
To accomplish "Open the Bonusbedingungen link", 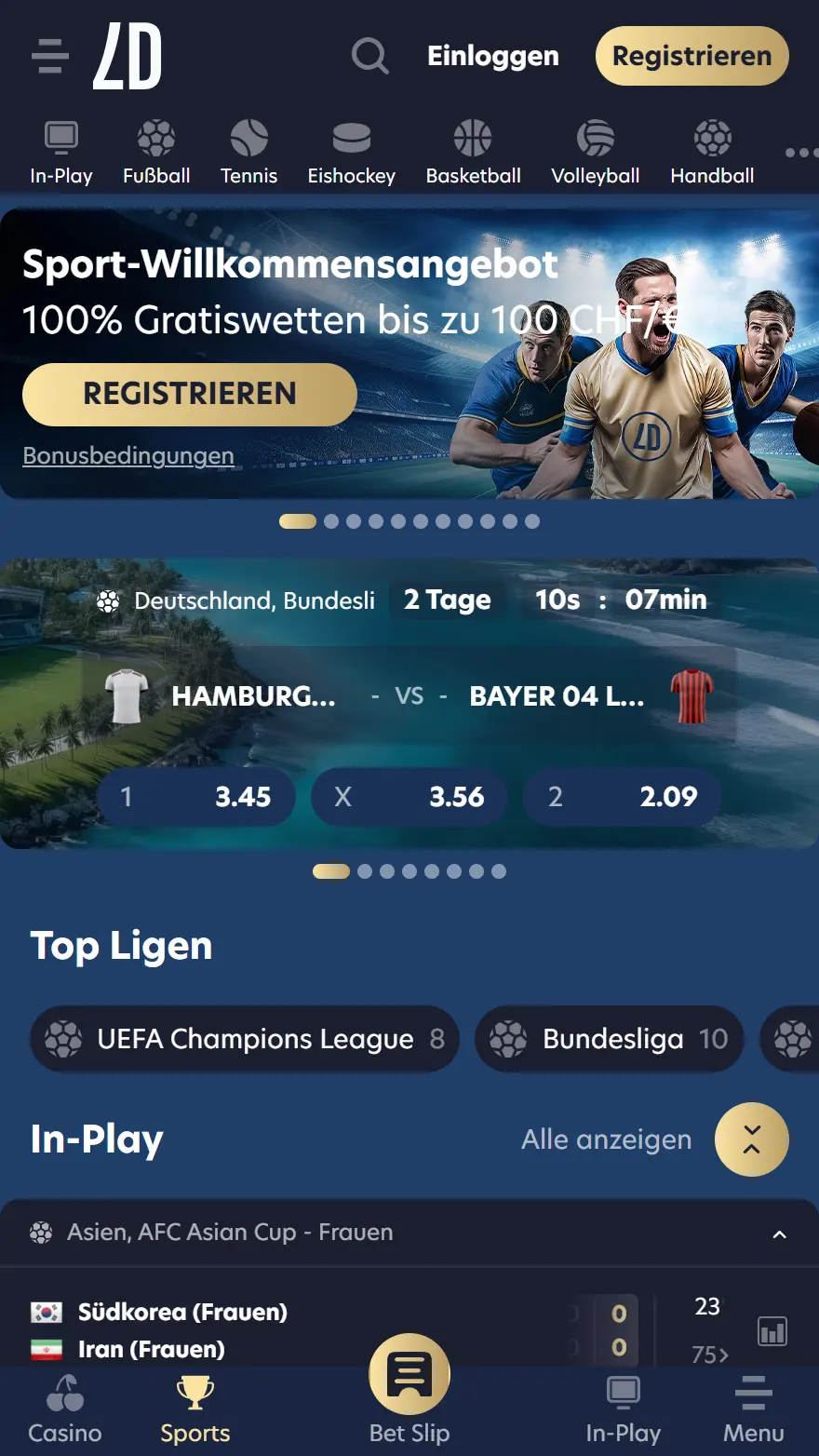I will (128, 455).
